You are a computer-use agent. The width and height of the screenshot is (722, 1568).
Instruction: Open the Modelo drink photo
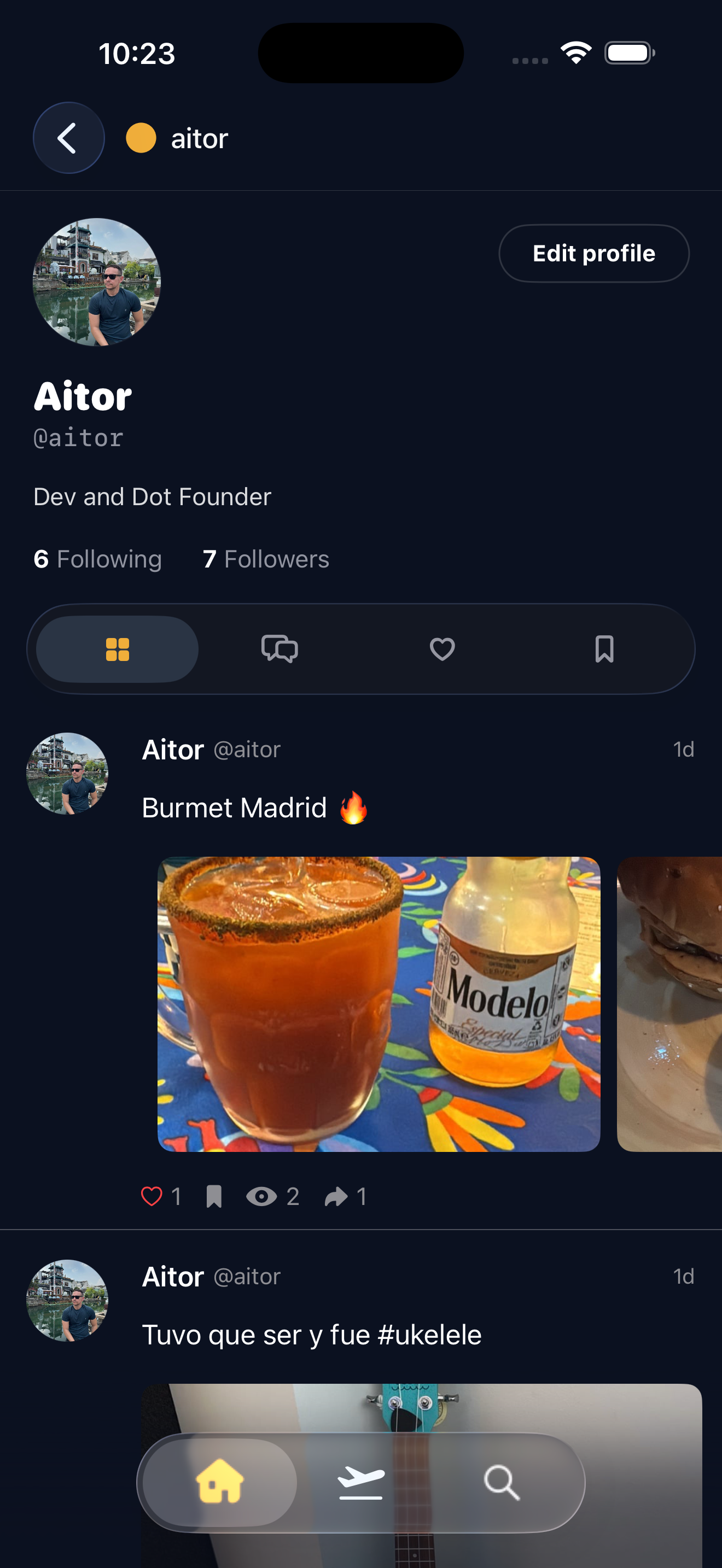point(379,1004)
